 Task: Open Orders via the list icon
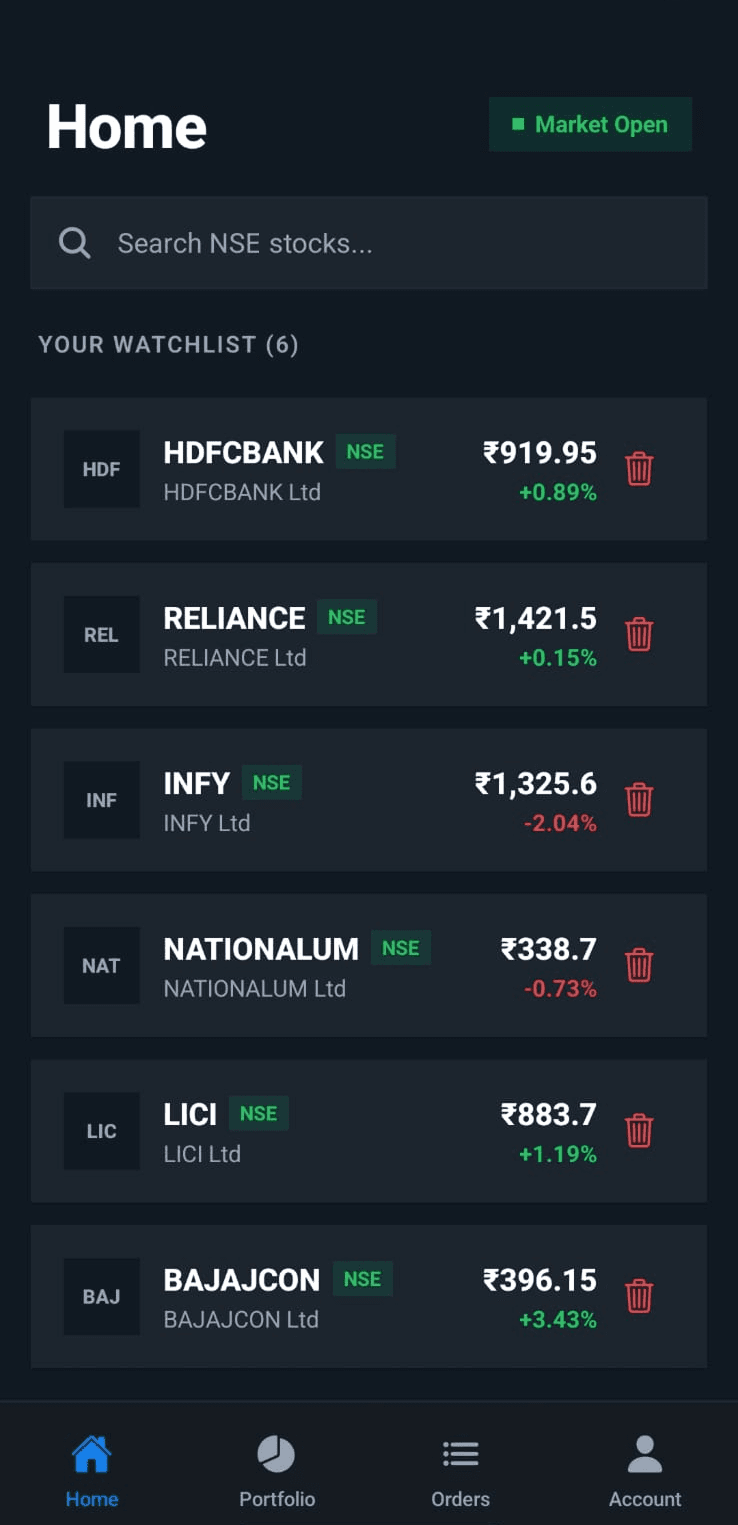click(x=460, y=1452)
